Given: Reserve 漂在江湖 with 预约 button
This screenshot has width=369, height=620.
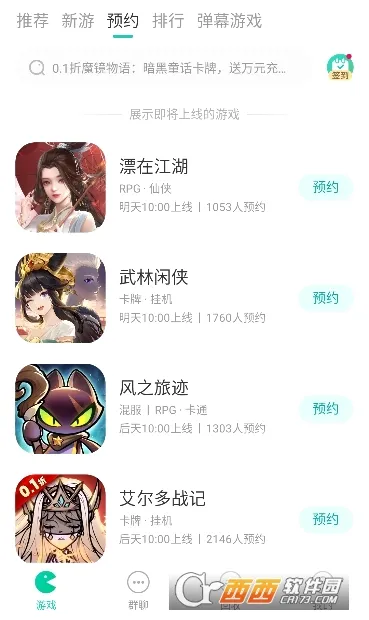Looking at the screenshot, I should pos(325,187).
